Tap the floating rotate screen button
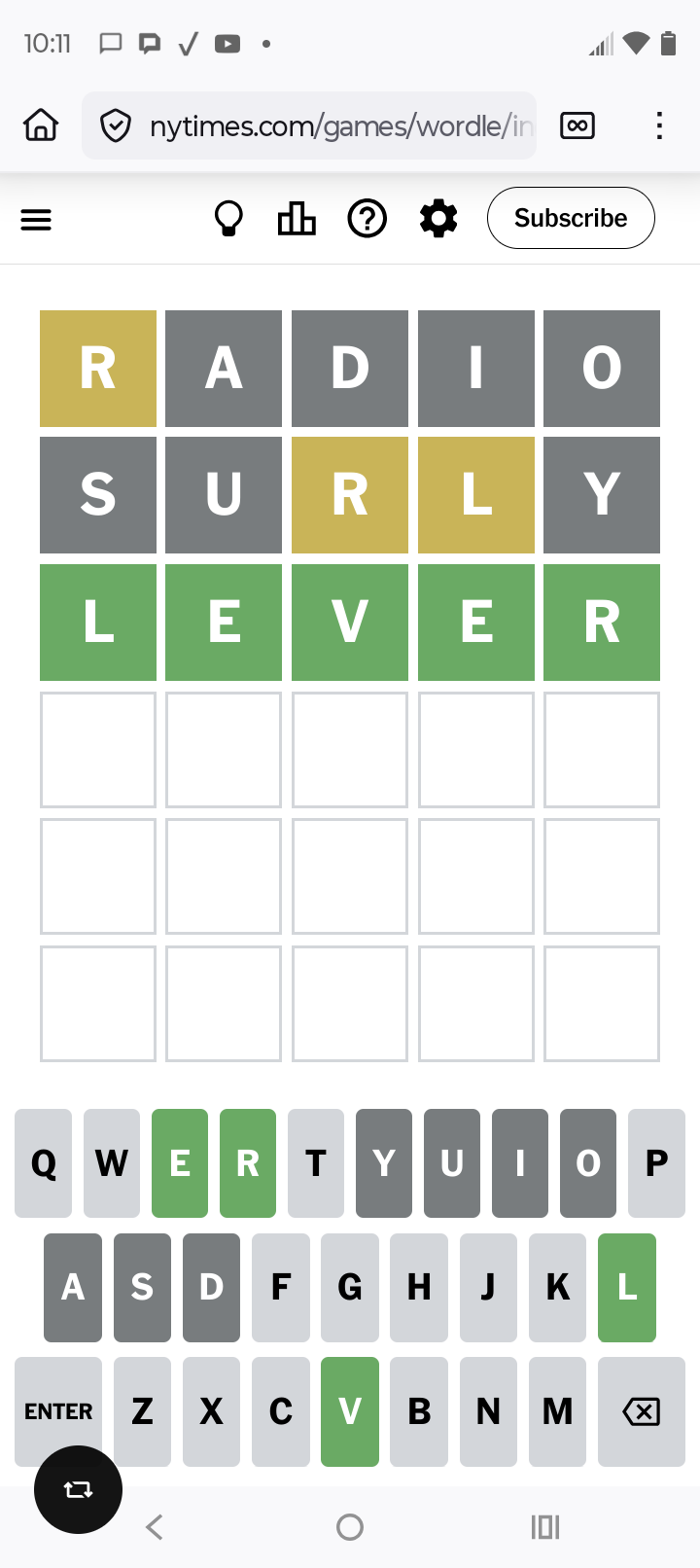The width and height of the screenshot is (700, 1568). click(x=78, y=1489)
